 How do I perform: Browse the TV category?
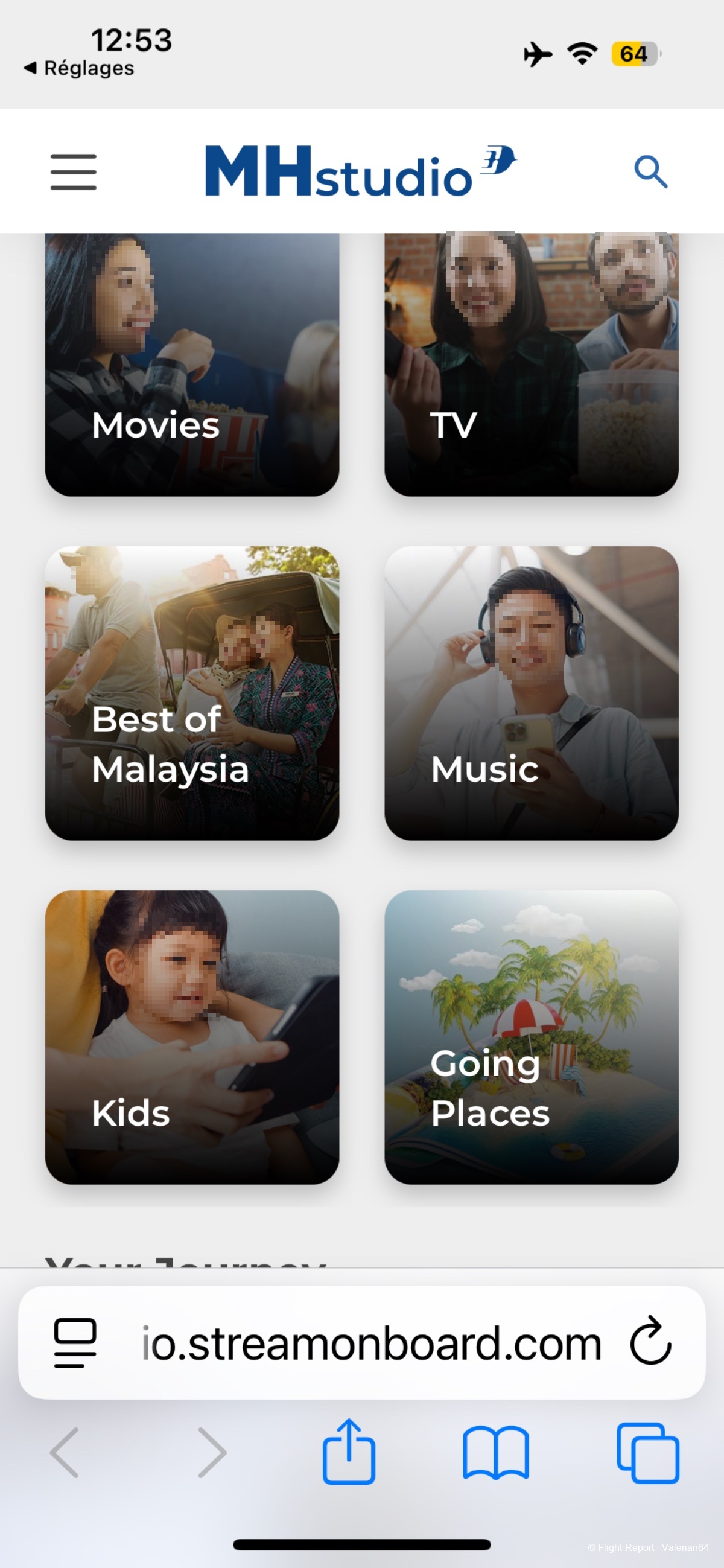pos(531,365)
